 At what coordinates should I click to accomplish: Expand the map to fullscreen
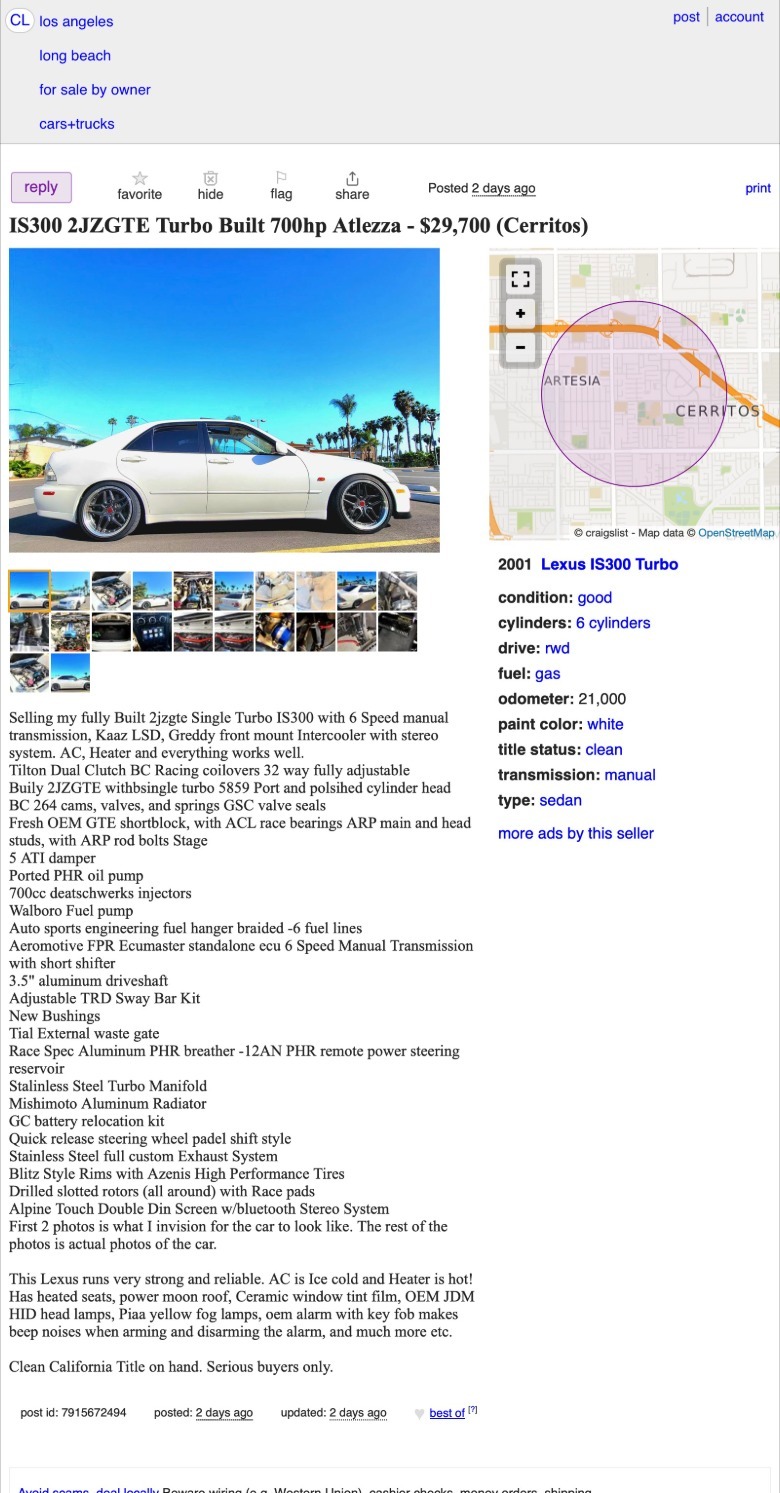[520, 280]
